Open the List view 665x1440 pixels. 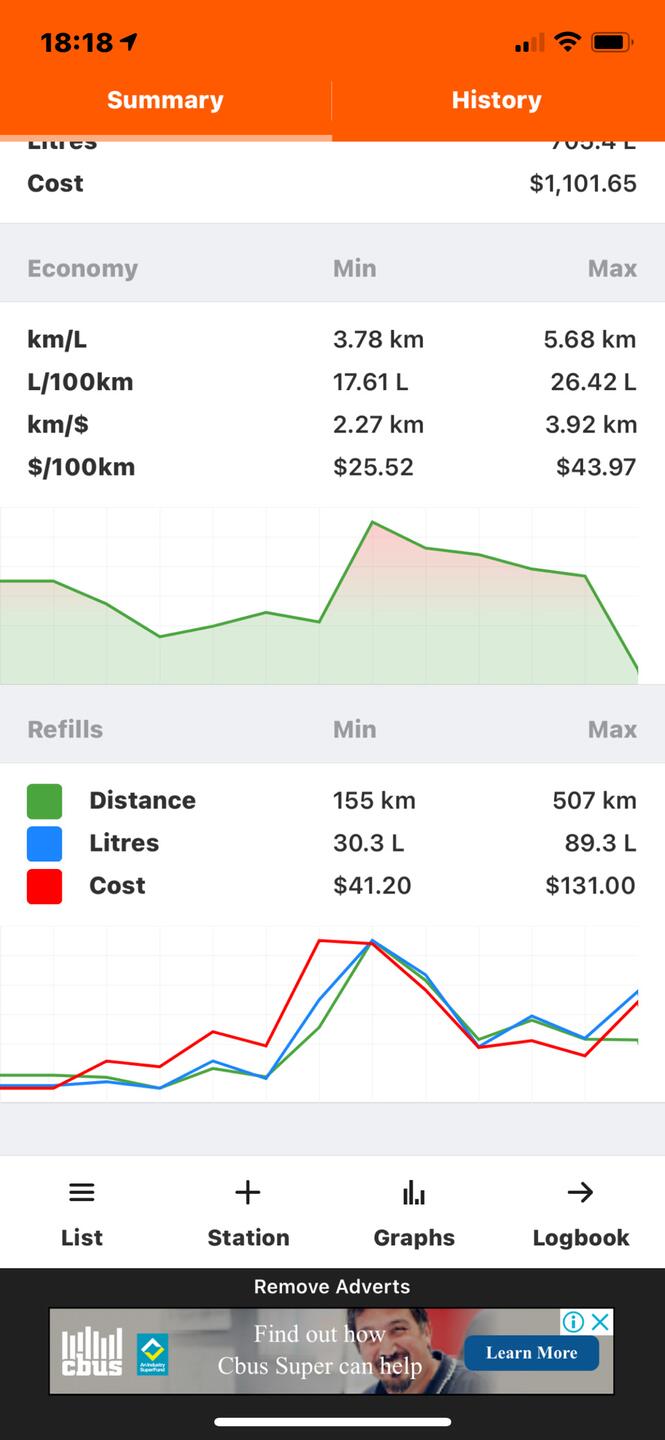click(x=82, y=1213)
